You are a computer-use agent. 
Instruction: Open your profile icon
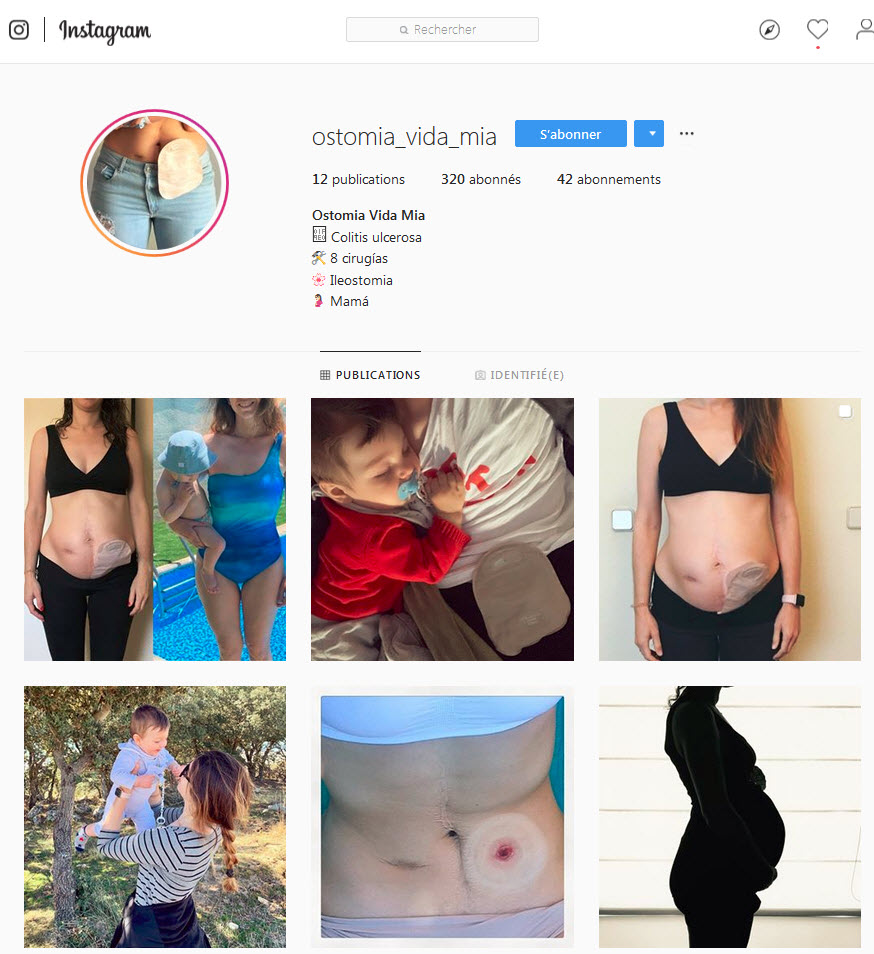pyautogui.click(x=865, y=30)
